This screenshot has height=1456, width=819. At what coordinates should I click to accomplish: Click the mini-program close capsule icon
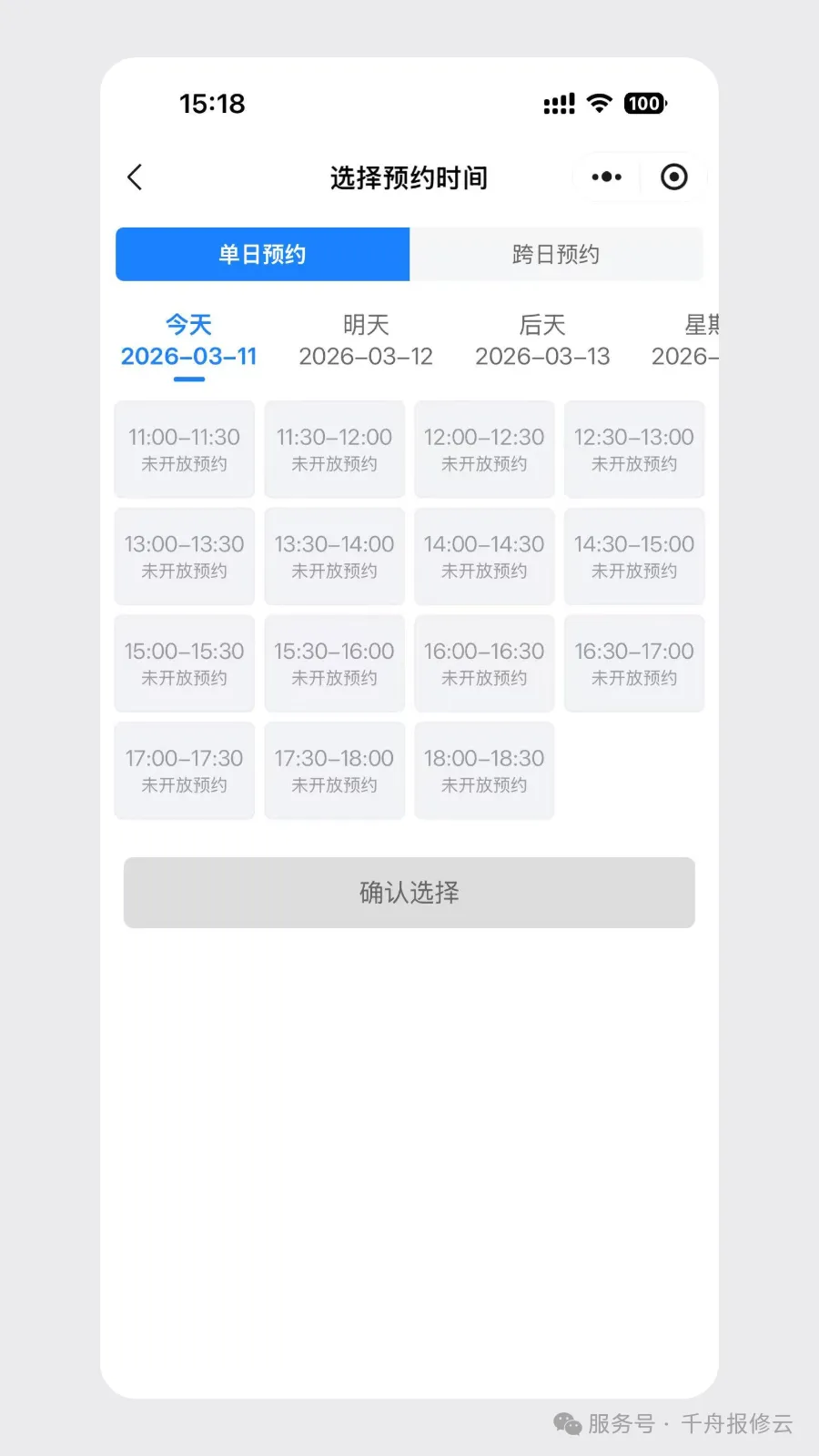(x=672, y=177)
